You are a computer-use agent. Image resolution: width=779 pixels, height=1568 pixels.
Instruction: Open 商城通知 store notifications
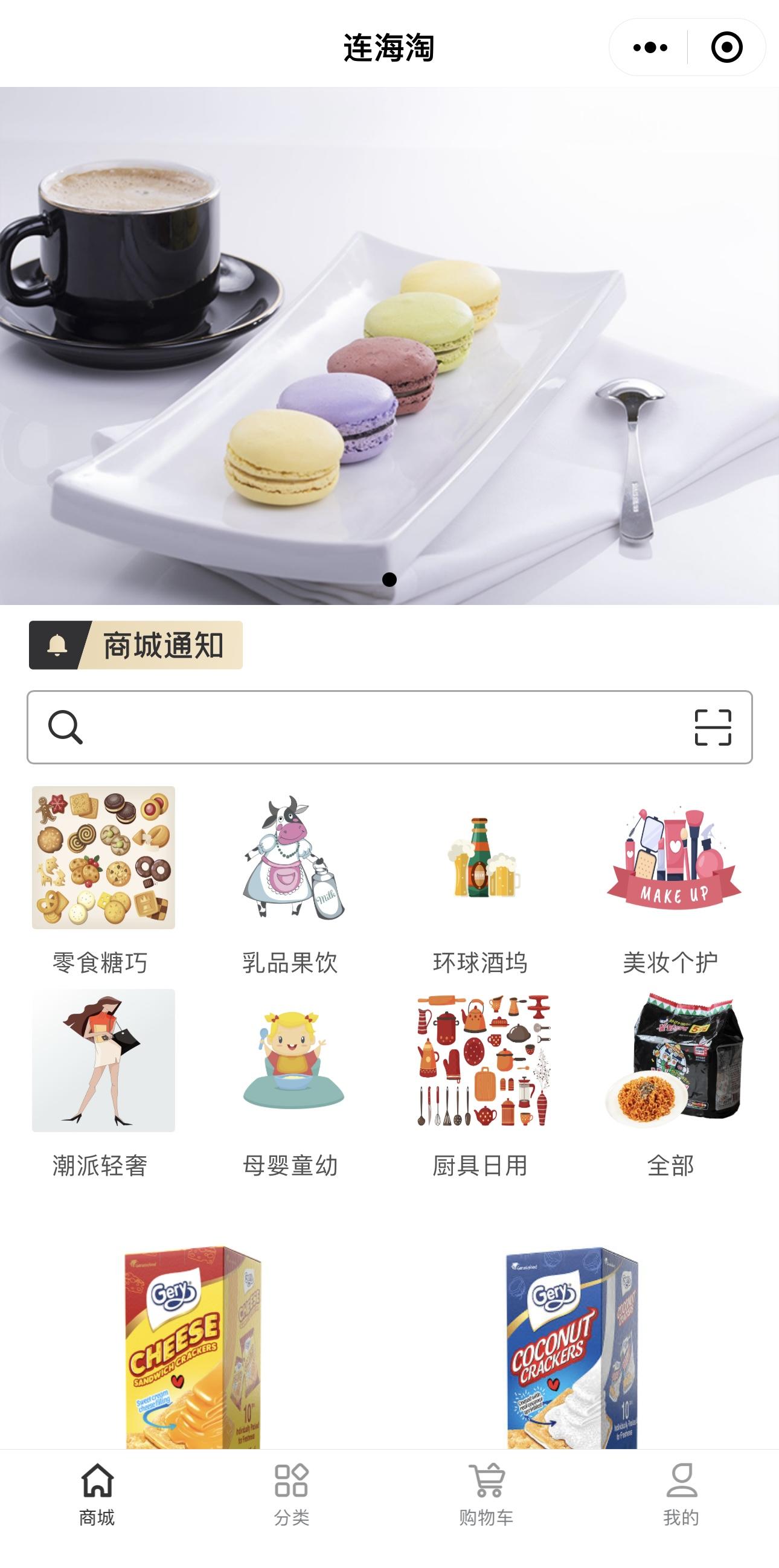(x=136, y=645)
